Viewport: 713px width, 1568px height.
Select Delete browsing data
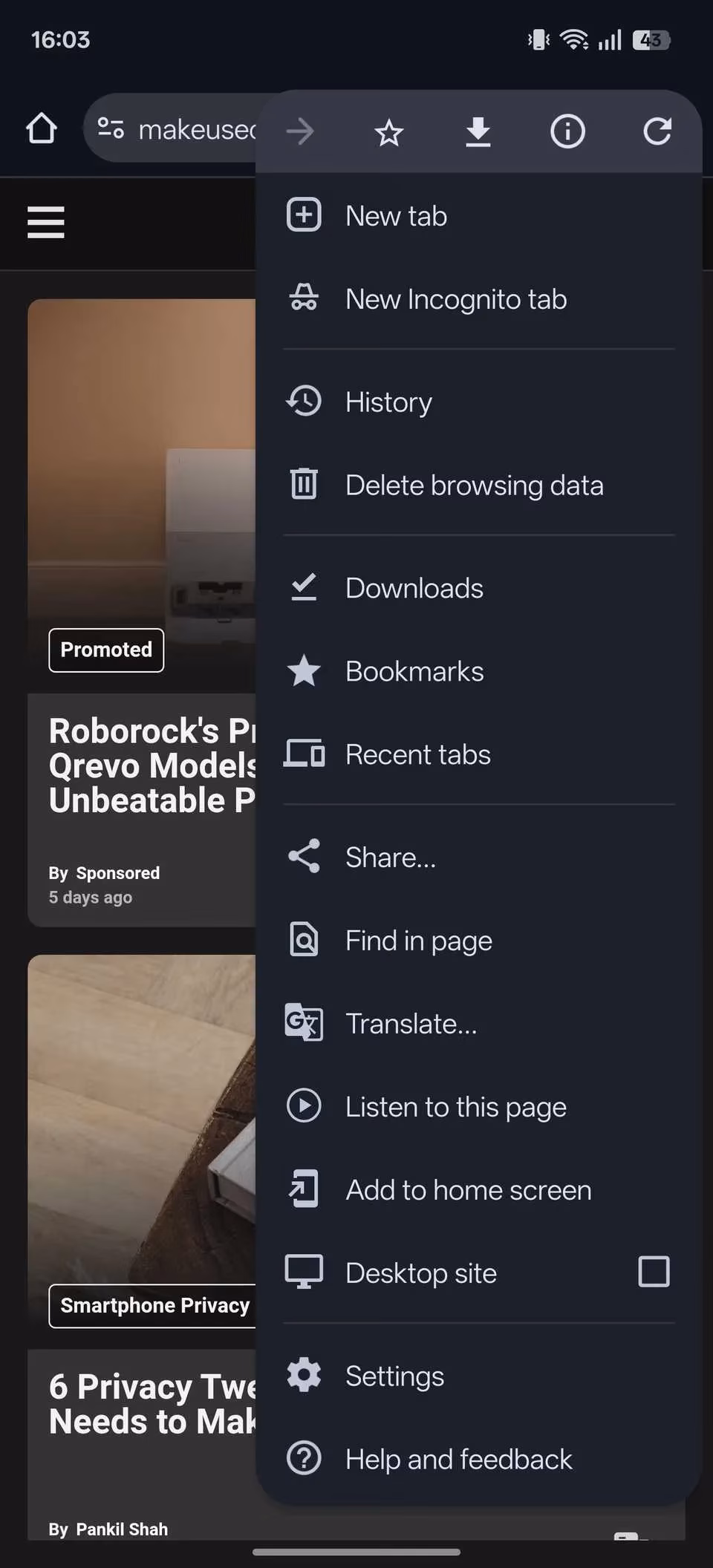[x=479, y=485]
